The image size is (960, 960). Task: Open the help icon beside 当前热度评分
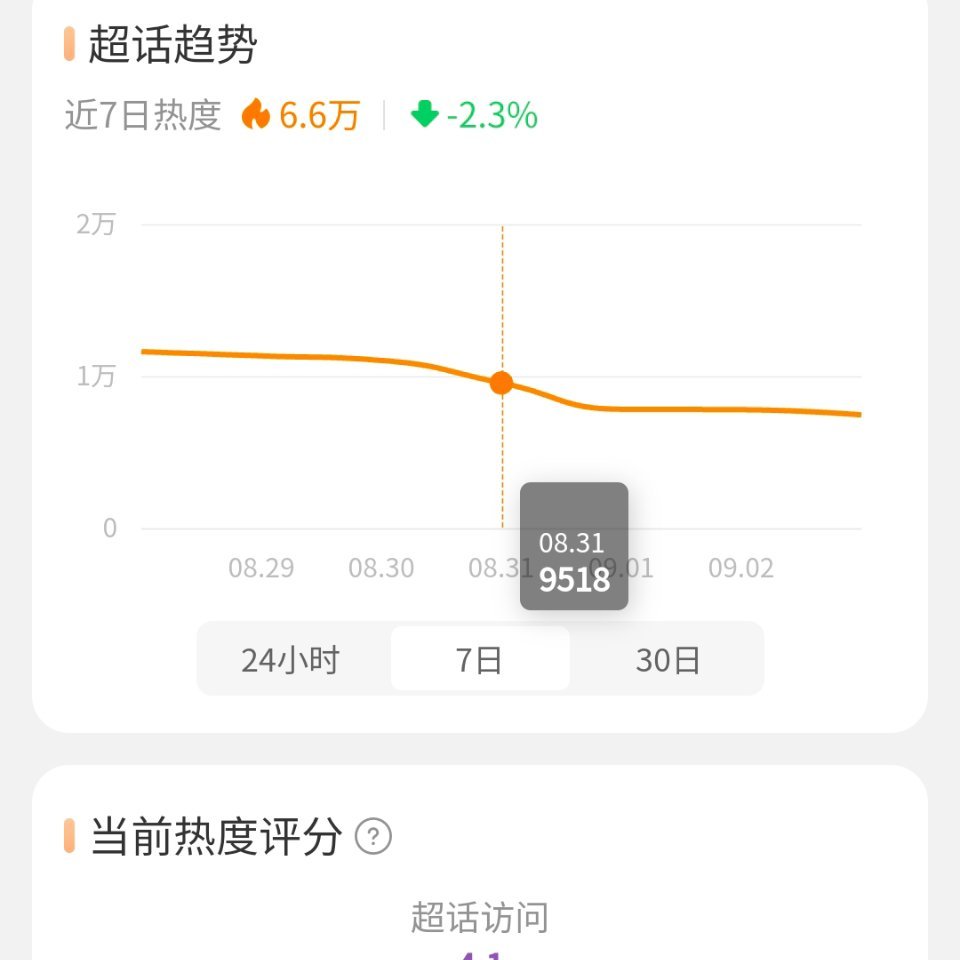click(373, 836)
